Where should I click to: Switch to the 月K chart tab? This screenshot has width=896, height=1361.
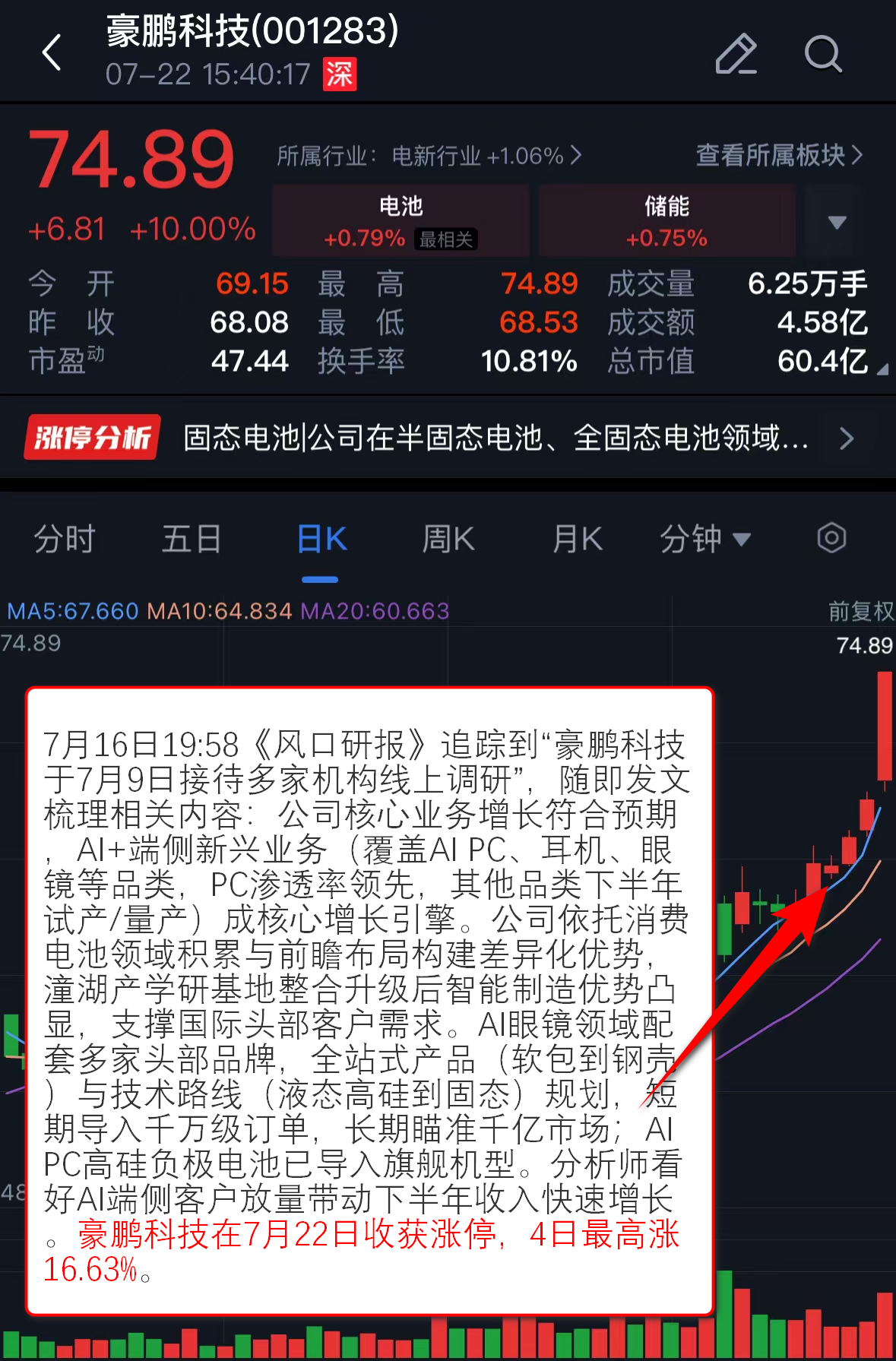coord(577,539)
